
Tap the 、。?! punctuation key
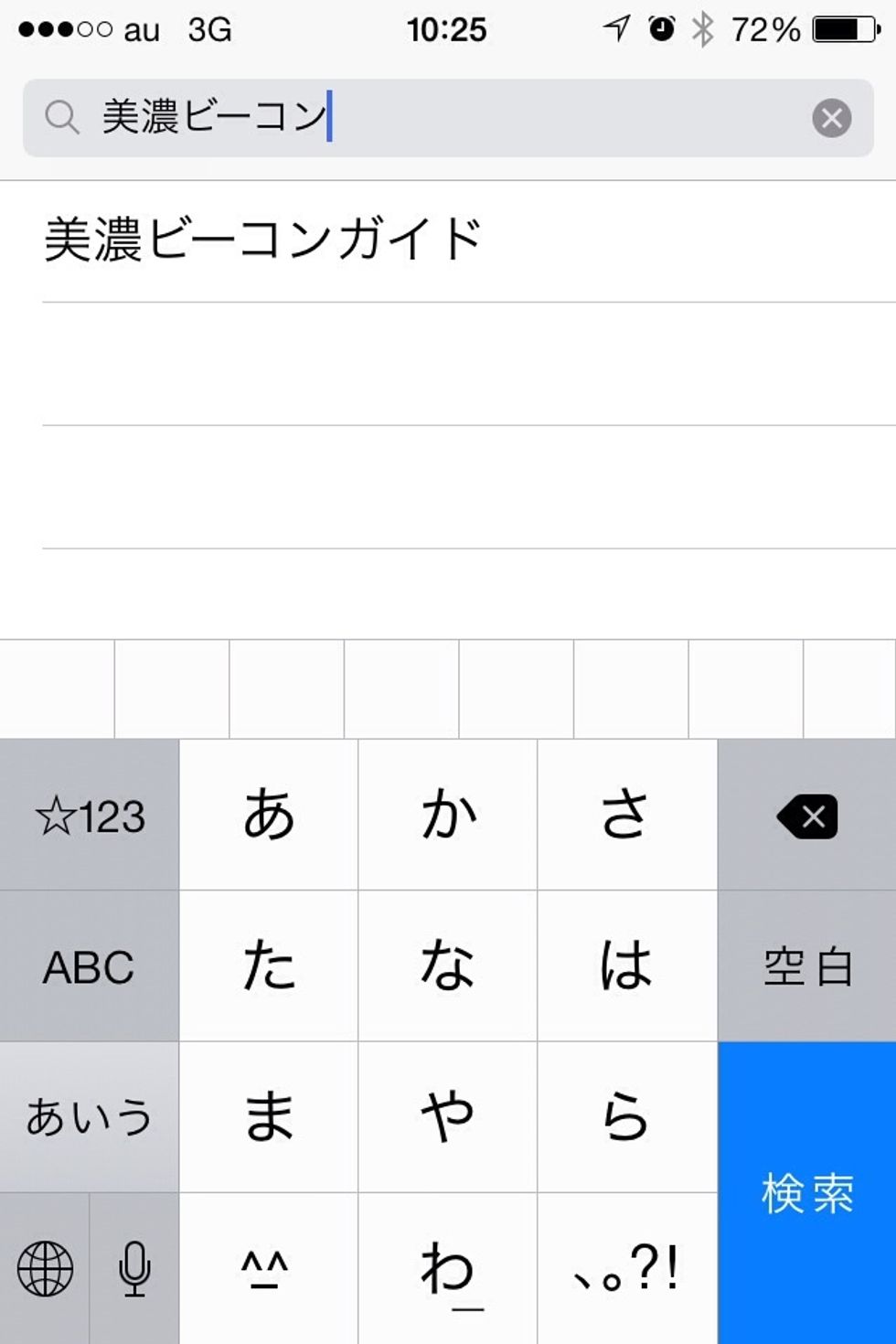tap(627, 1268)
